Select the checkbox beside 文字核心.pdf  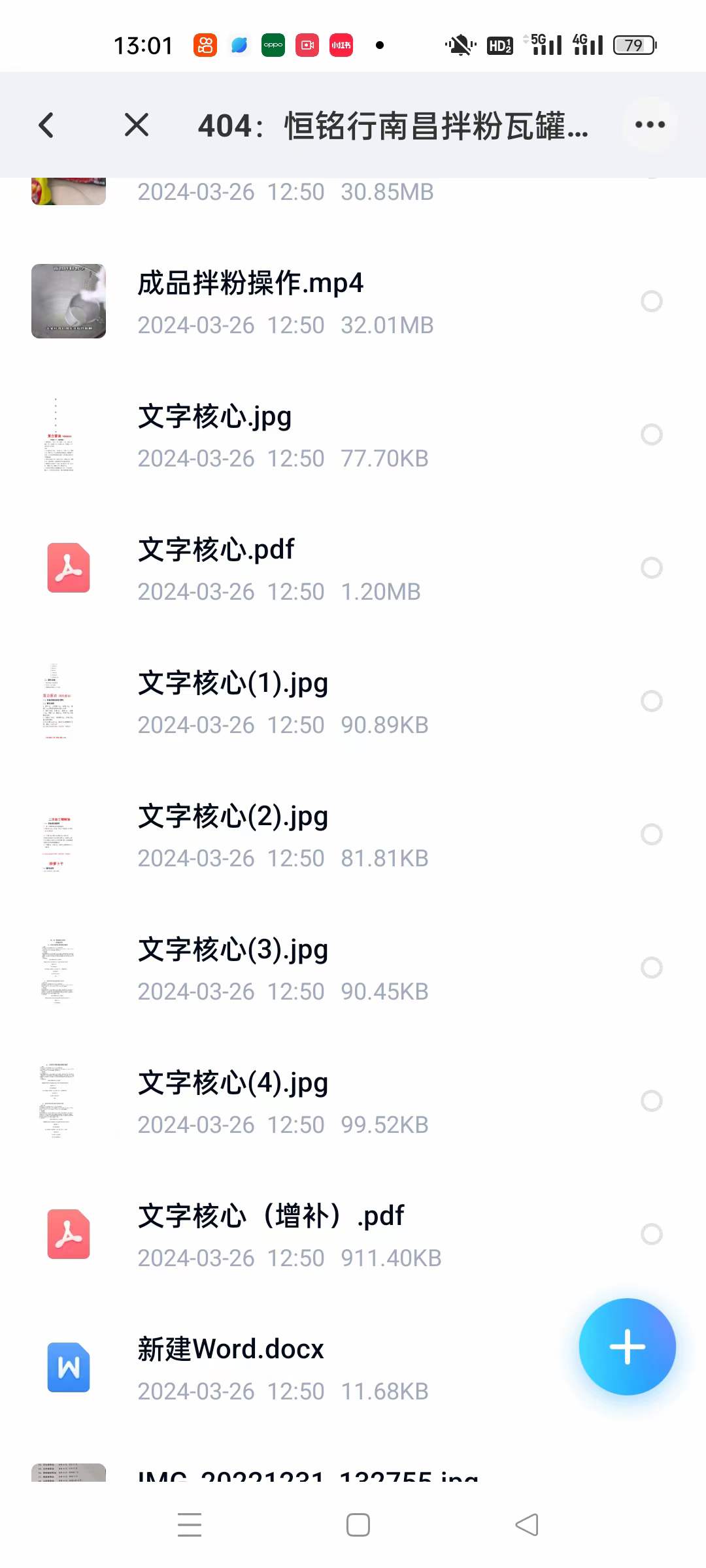[x=651, y=568]
